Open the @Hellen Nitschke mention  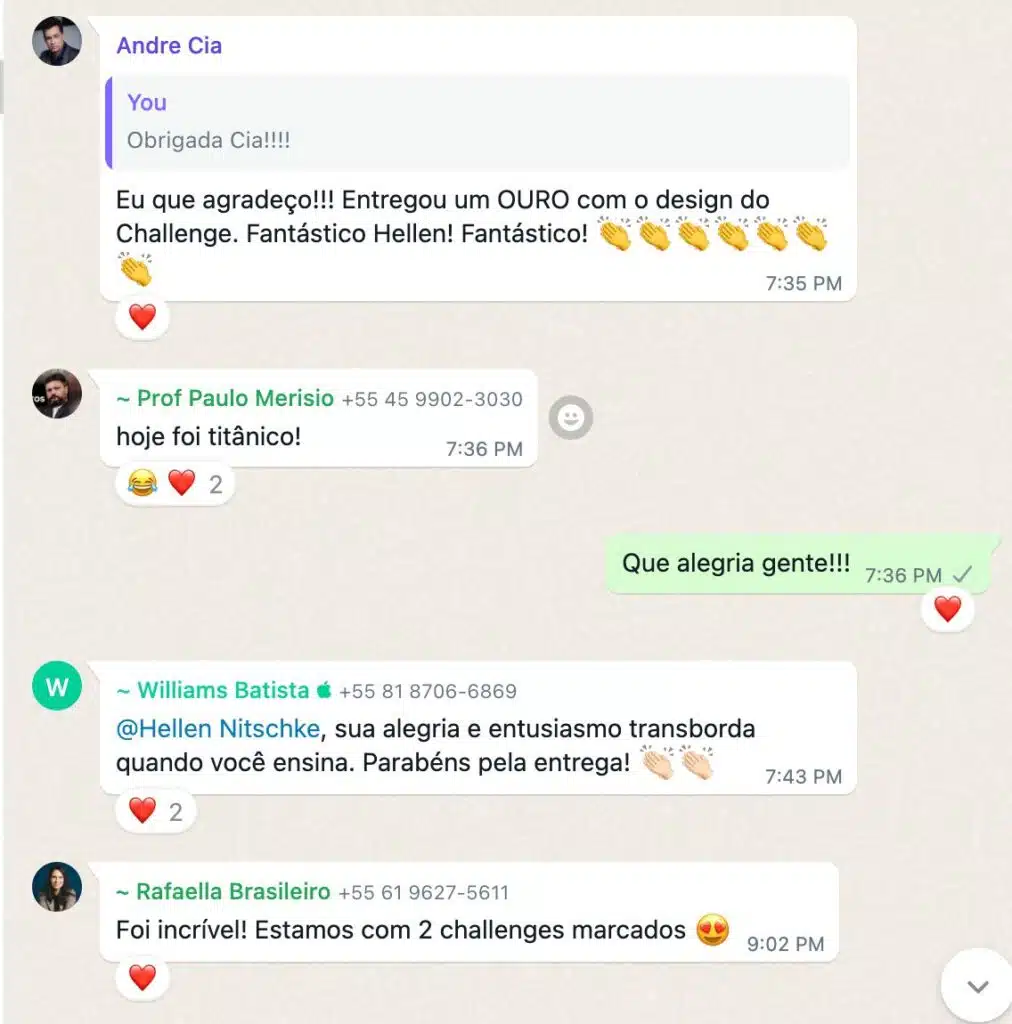(x=219, y=728)
